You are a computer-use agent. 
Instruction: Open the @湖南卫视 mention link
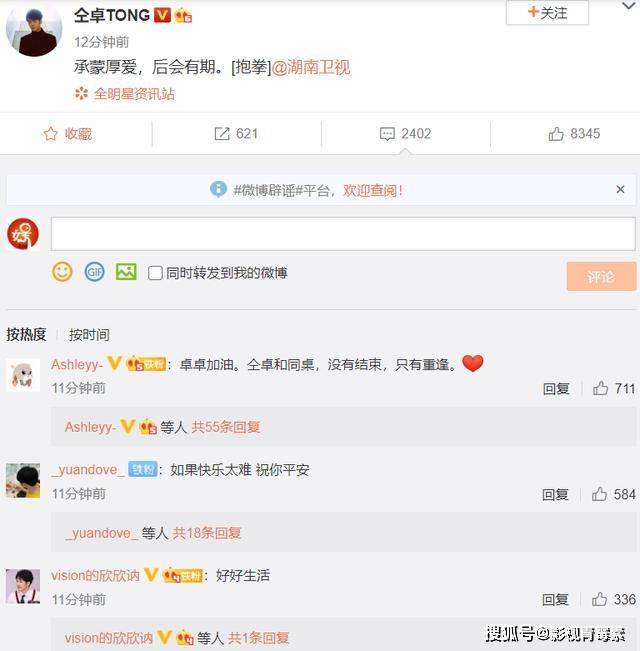312,68
